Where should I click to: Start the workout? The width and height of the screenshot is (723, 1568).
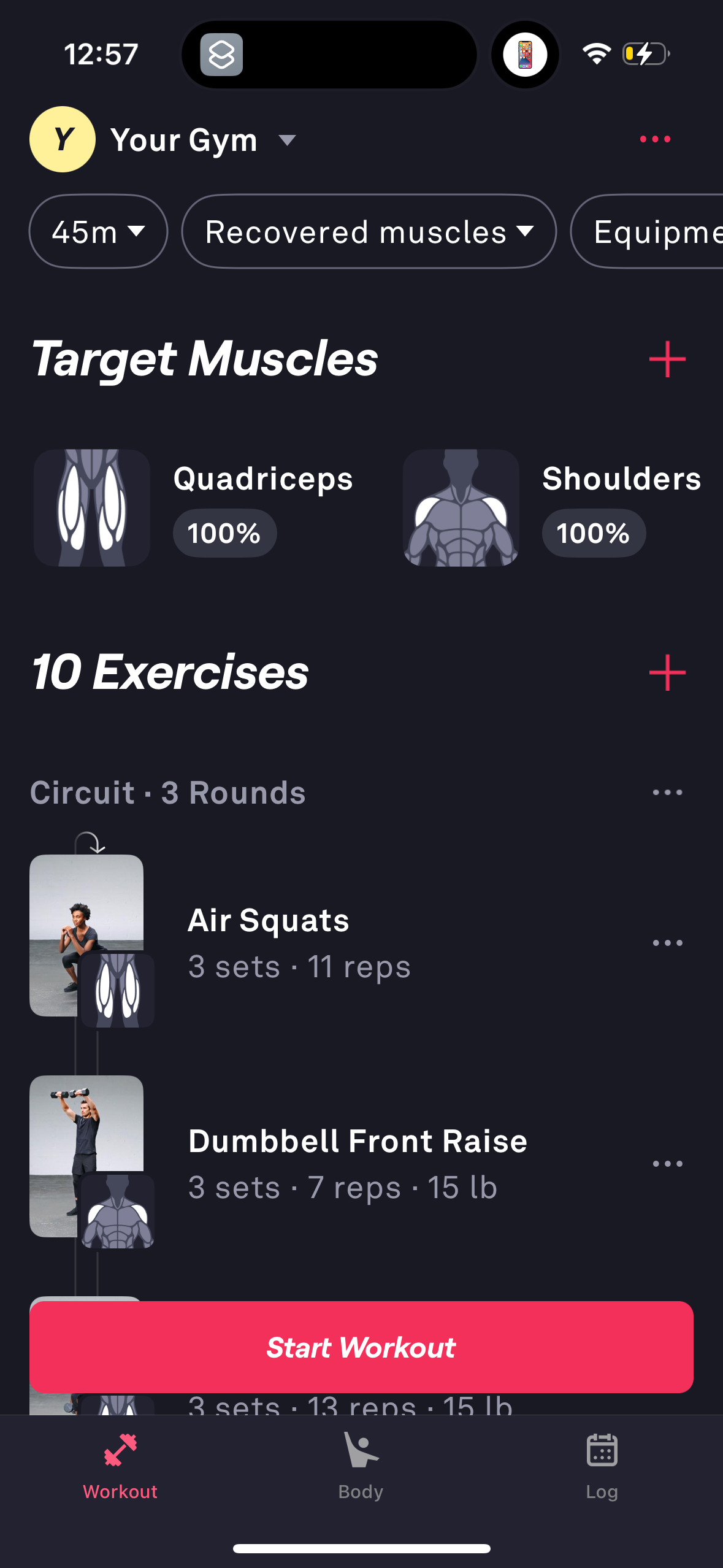(x=361, y=1347)
